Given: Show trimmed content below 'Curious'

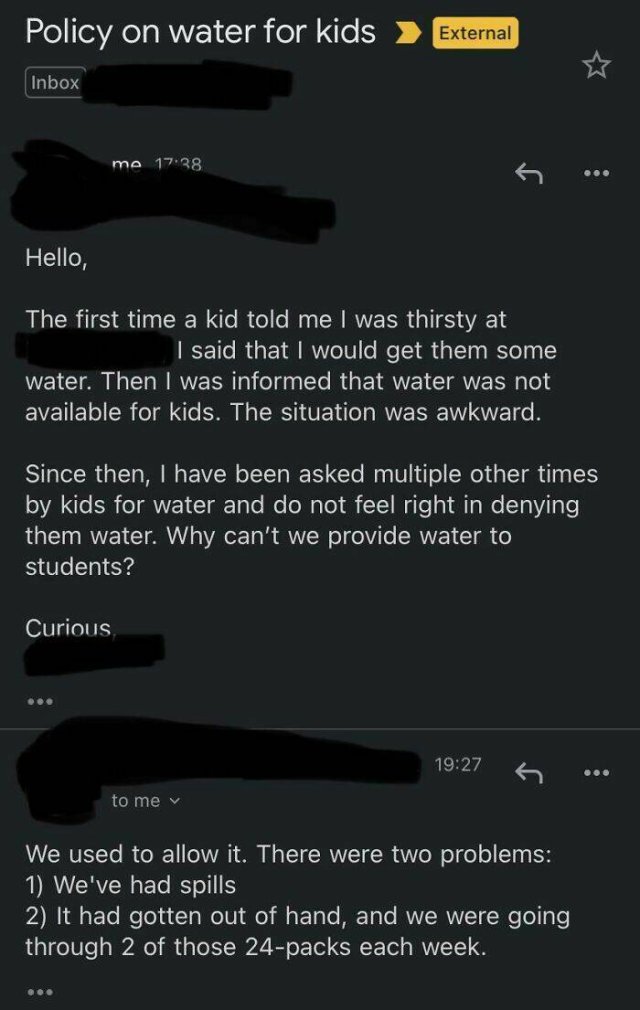Looking at the screenshot, I should coord(38,701).
